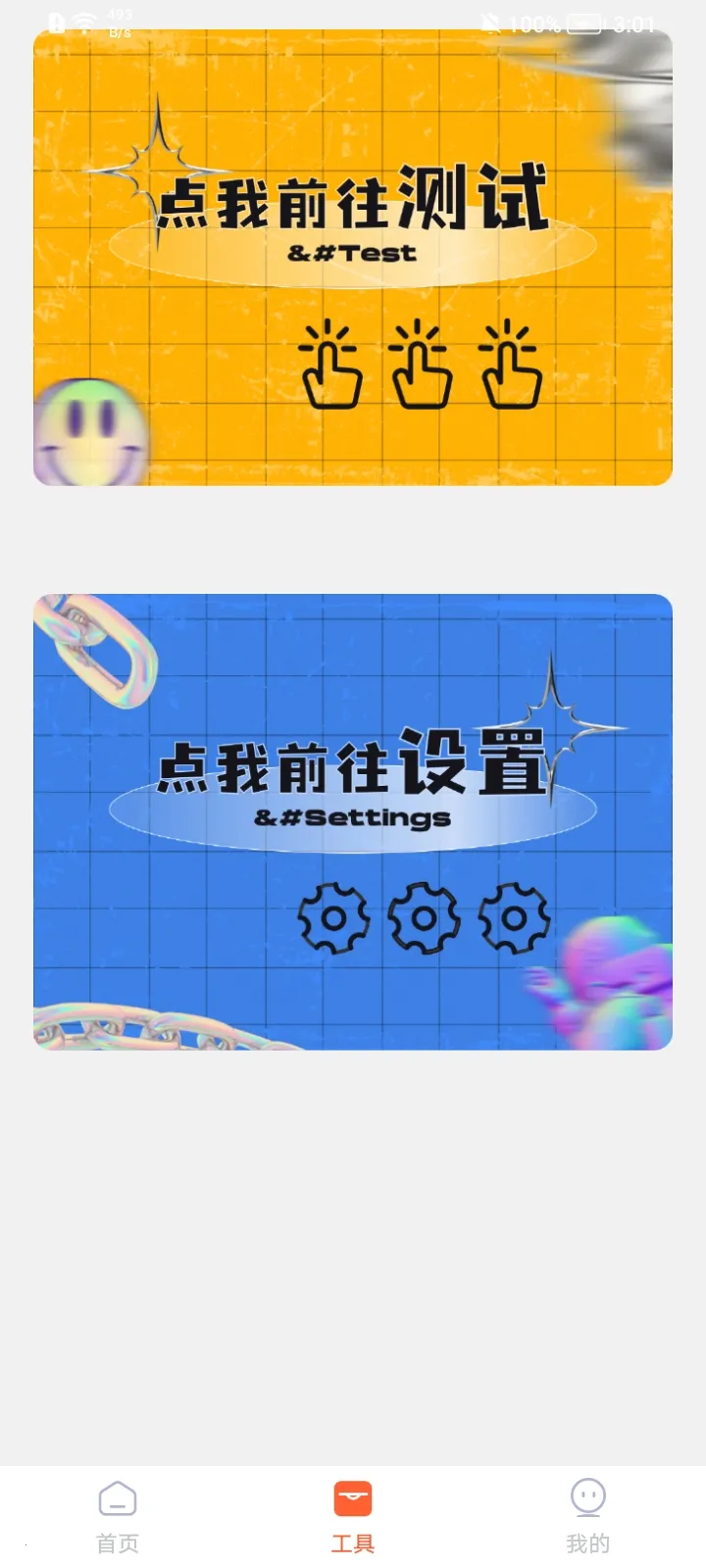The width and height of the screenshot is (706, 1568).
Task: Go to the 我的 tab
Action: coord(588,1517)
